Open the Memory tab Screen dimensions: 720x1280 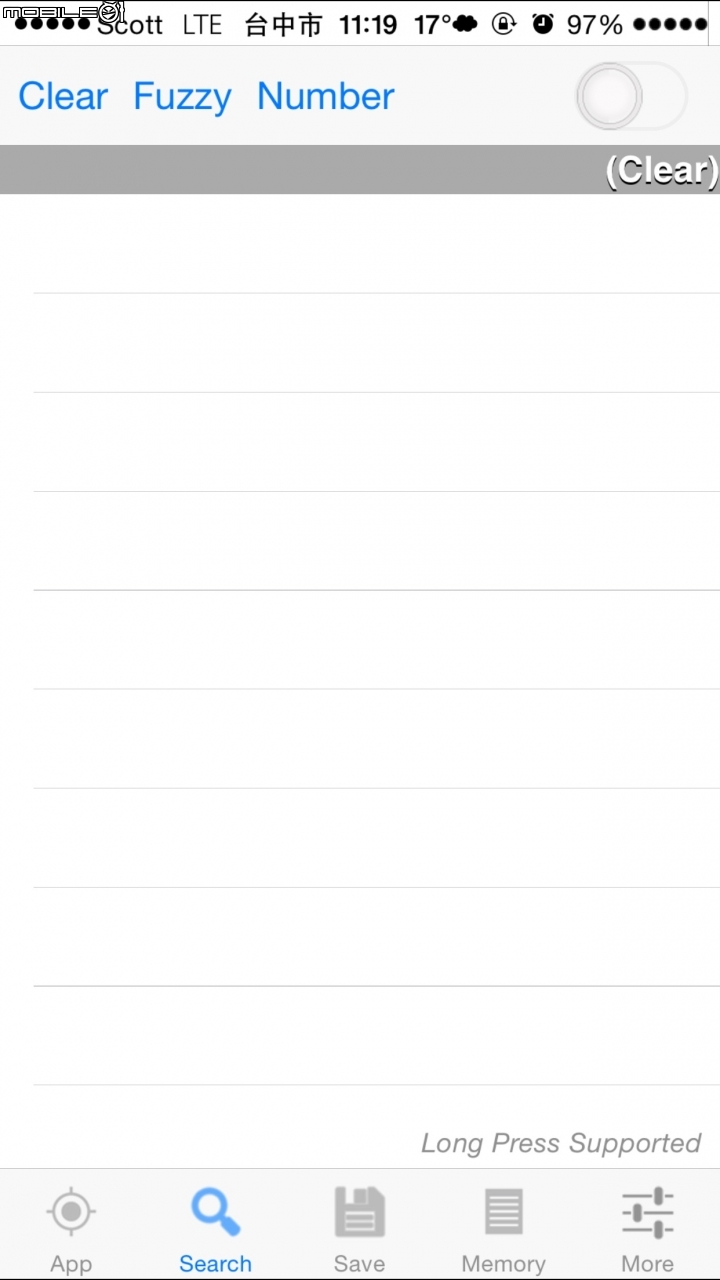[x=503, y=1229]
